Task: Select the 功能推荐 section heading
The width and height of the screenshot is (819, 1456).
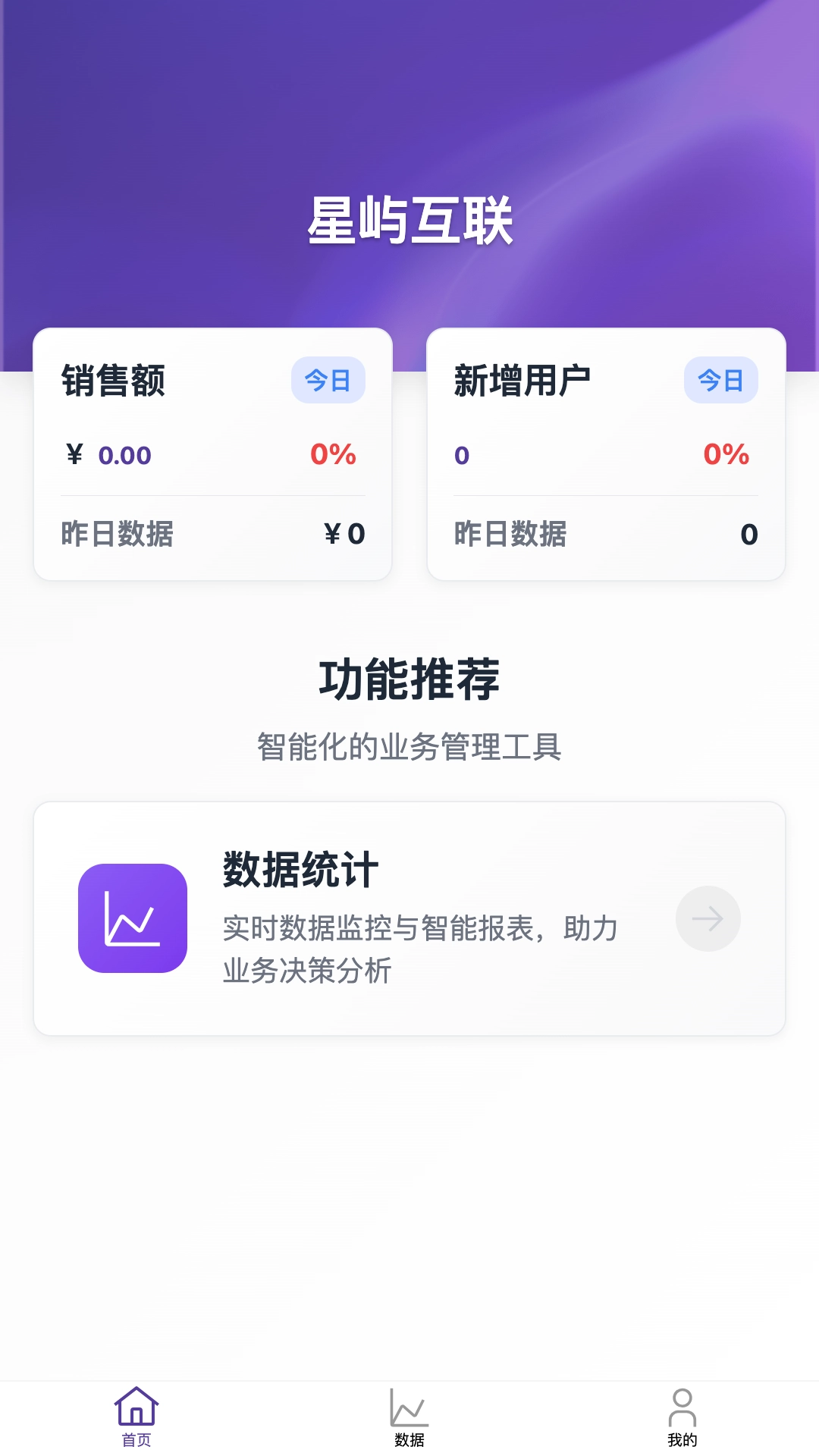Action: point(409,677)
